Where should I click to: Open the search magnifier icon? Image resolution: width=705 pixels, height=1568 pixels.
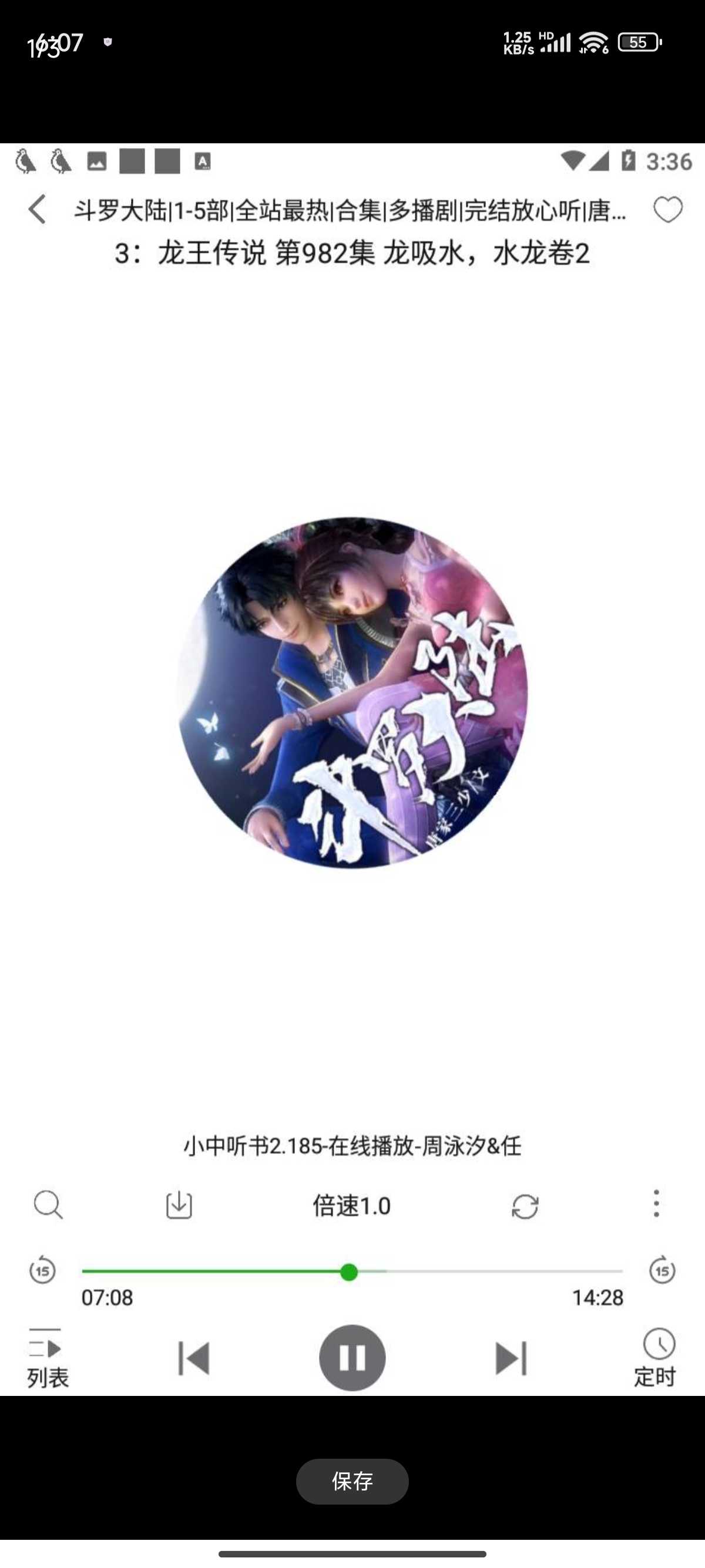tap(48, 1205)
